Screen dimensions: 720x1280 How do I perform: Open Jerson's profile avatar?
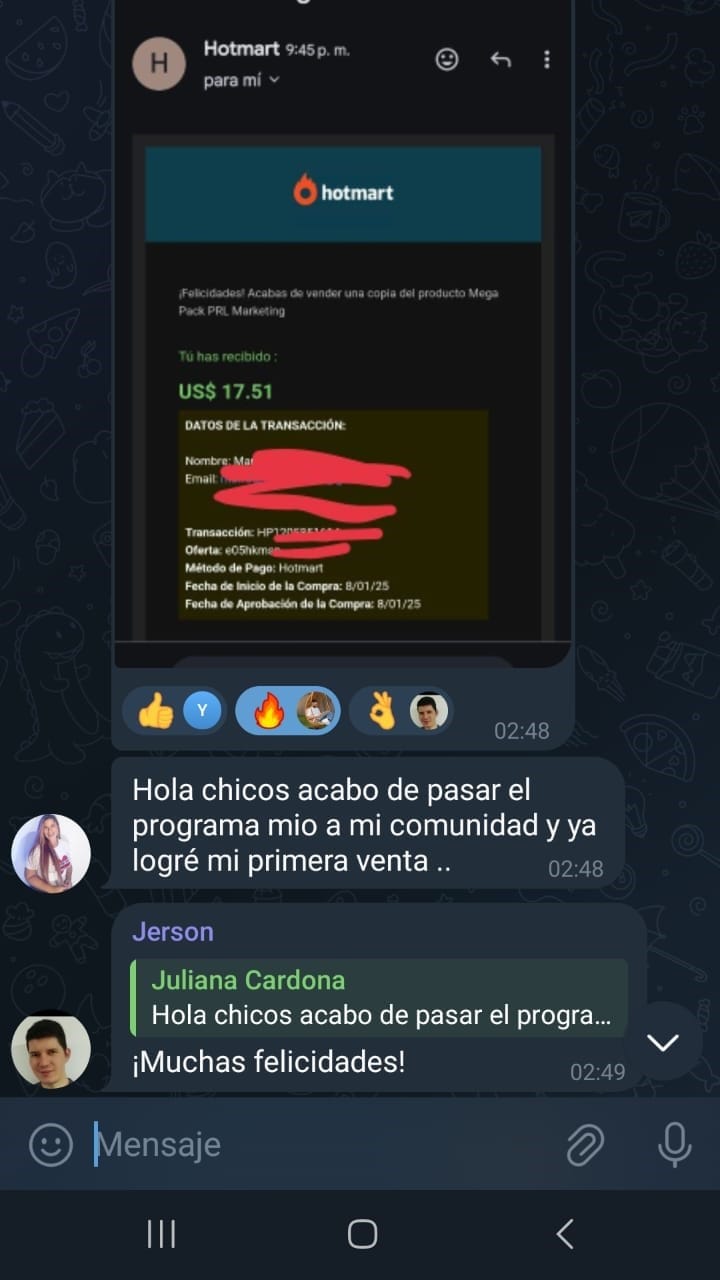point(51,1051)
